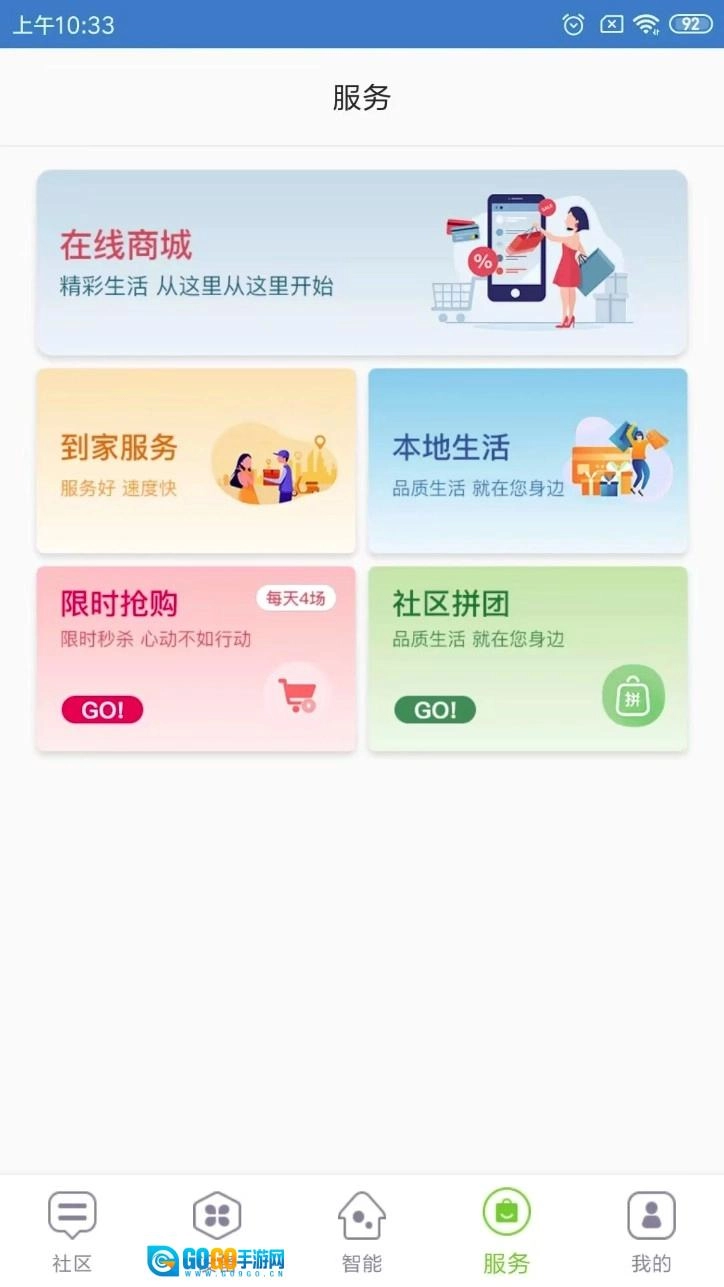Open the 在线商城 online mall banner

click(x=361, y=262)
